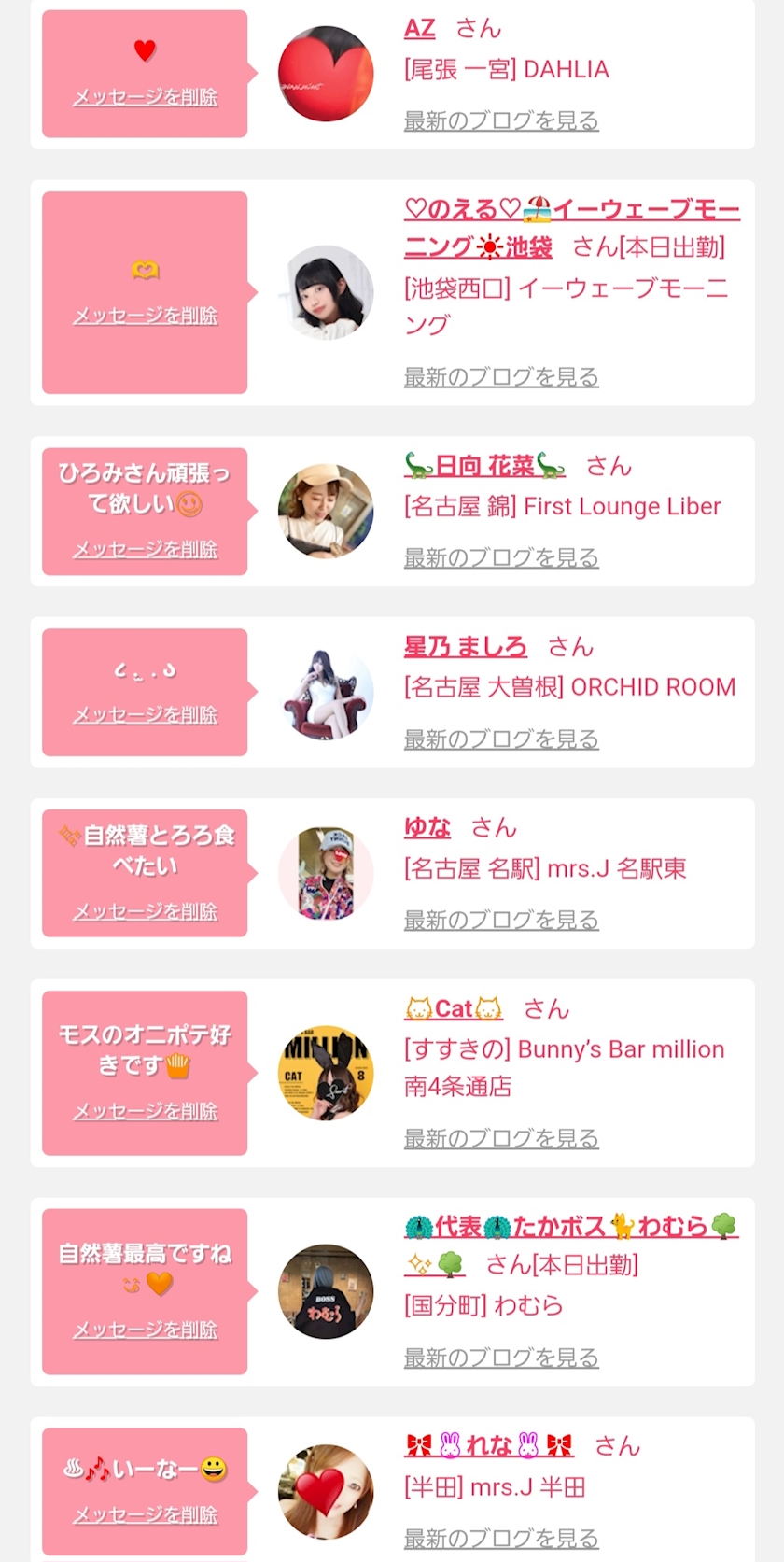View latest blog of 星乃 ましろ
The image size is (784, 1562).
[x=500, y=739]
